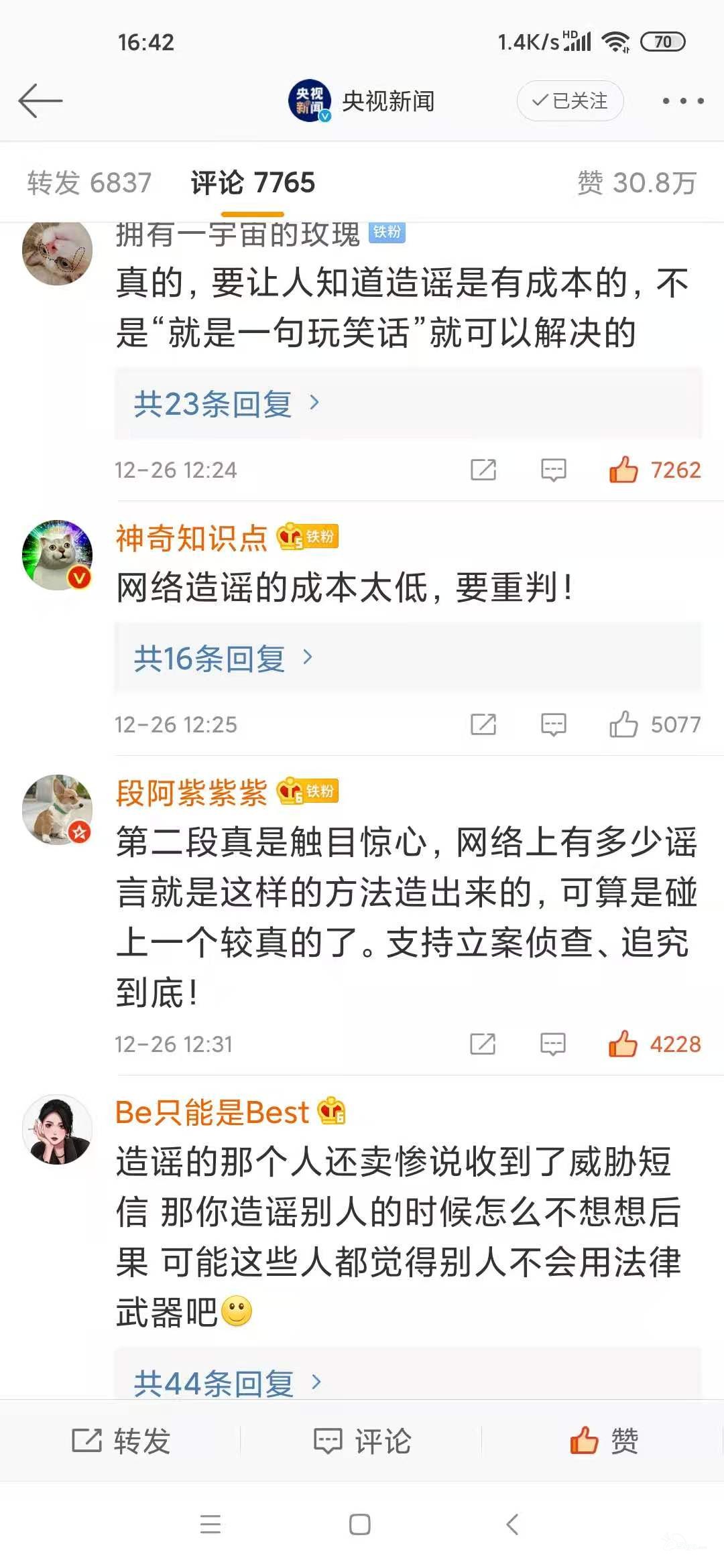Viewport: 724px width, 1568px height.
Task: Tap the 已关注 following button
Action: pyautogui.click(x=570, y=101)
